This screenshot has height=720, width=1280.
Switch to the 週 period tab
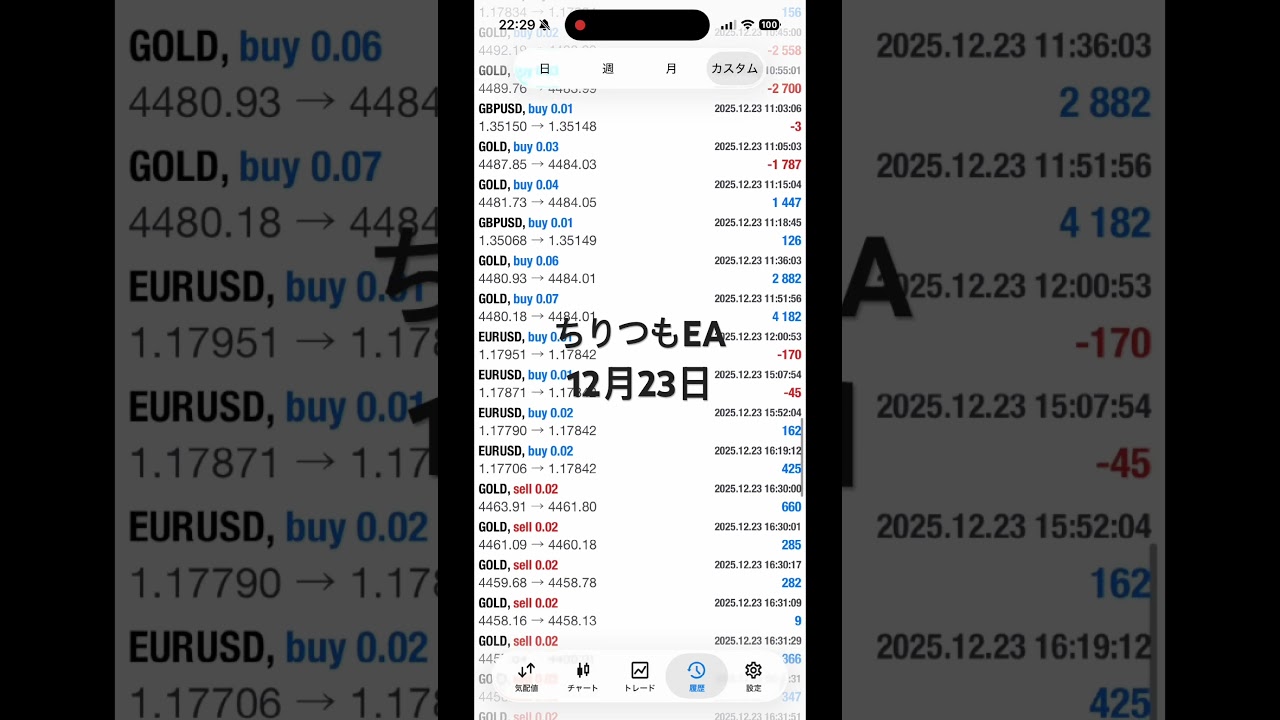point(608,69)
